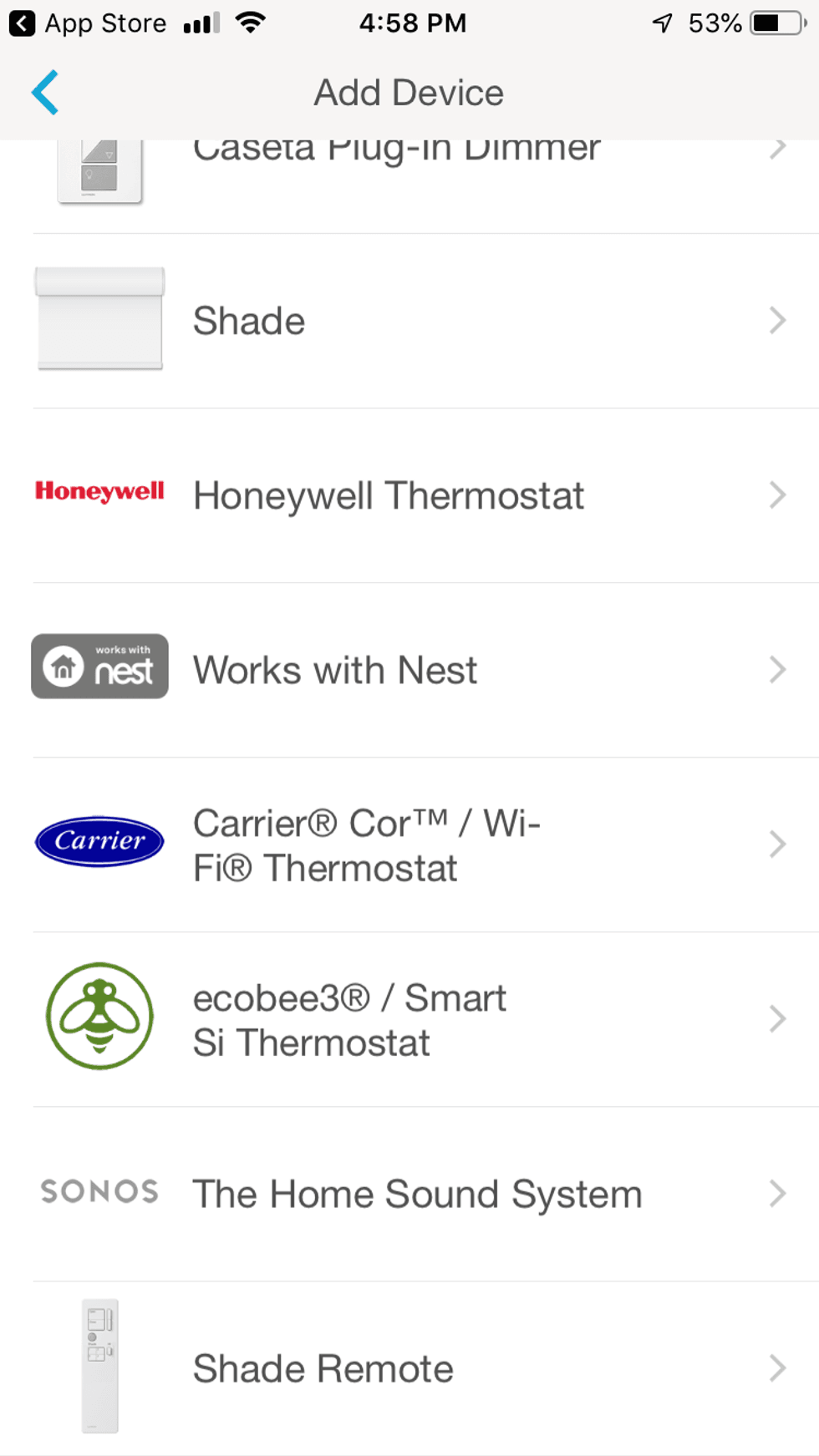Viewport: 819px width, 1456px height.
Task: Tap the back chevron to leave Add Device
Action: [46, 92]
